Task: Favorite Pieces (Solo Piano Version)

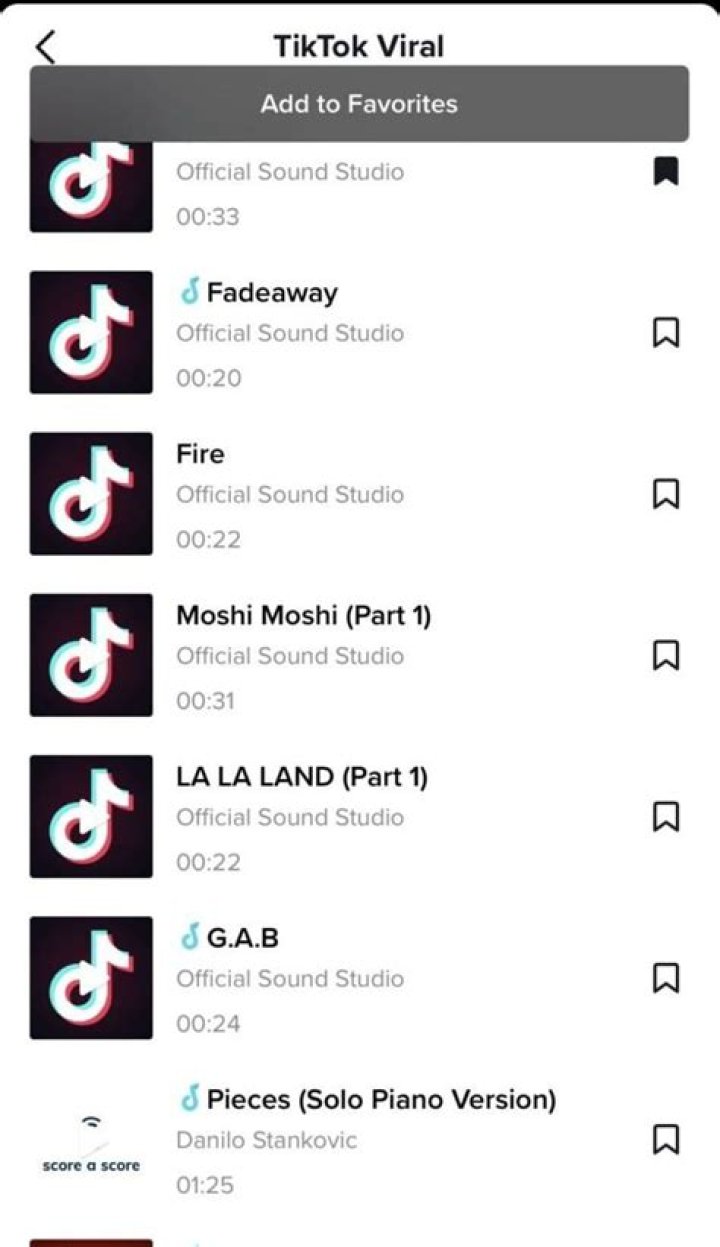Action: point(666,1139)
